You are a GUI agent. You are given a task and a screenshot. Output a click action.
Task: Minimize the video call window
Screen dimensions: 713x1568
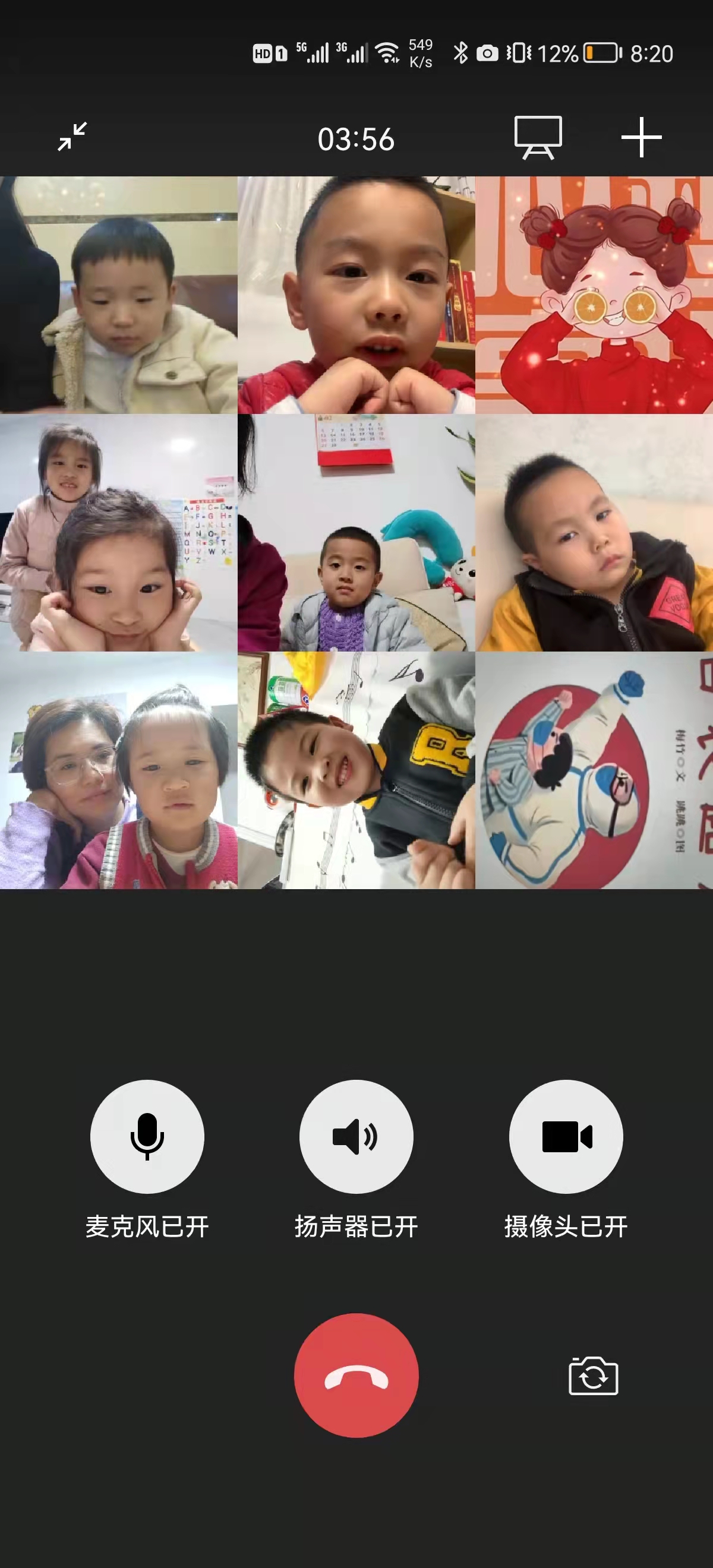click(x=72, y=137)
